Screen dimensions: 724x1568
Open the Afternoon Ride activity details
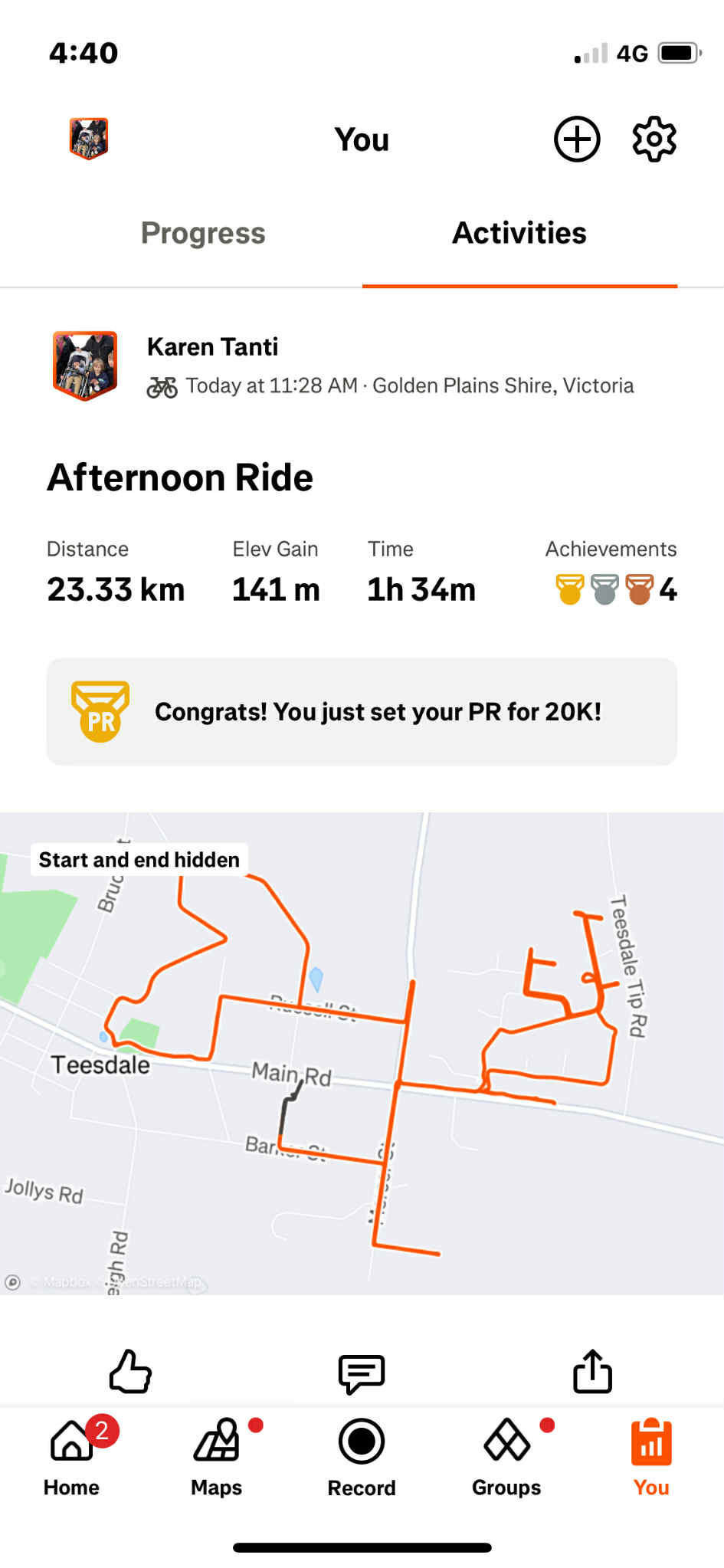(x=180, y=477)
